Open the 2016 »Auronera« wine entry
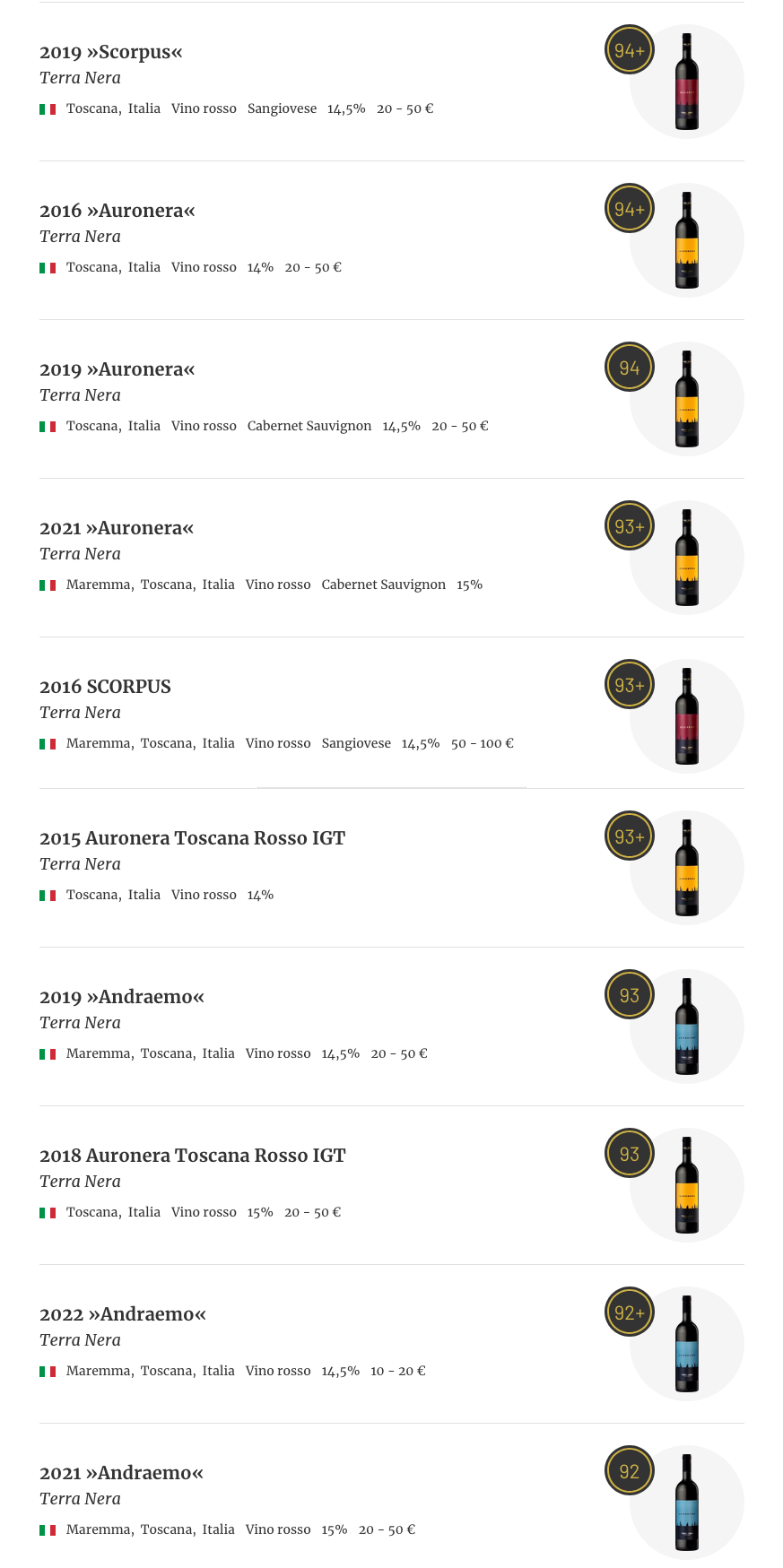This screenshot has height=1568, width=783. click(x=117, y=211)
